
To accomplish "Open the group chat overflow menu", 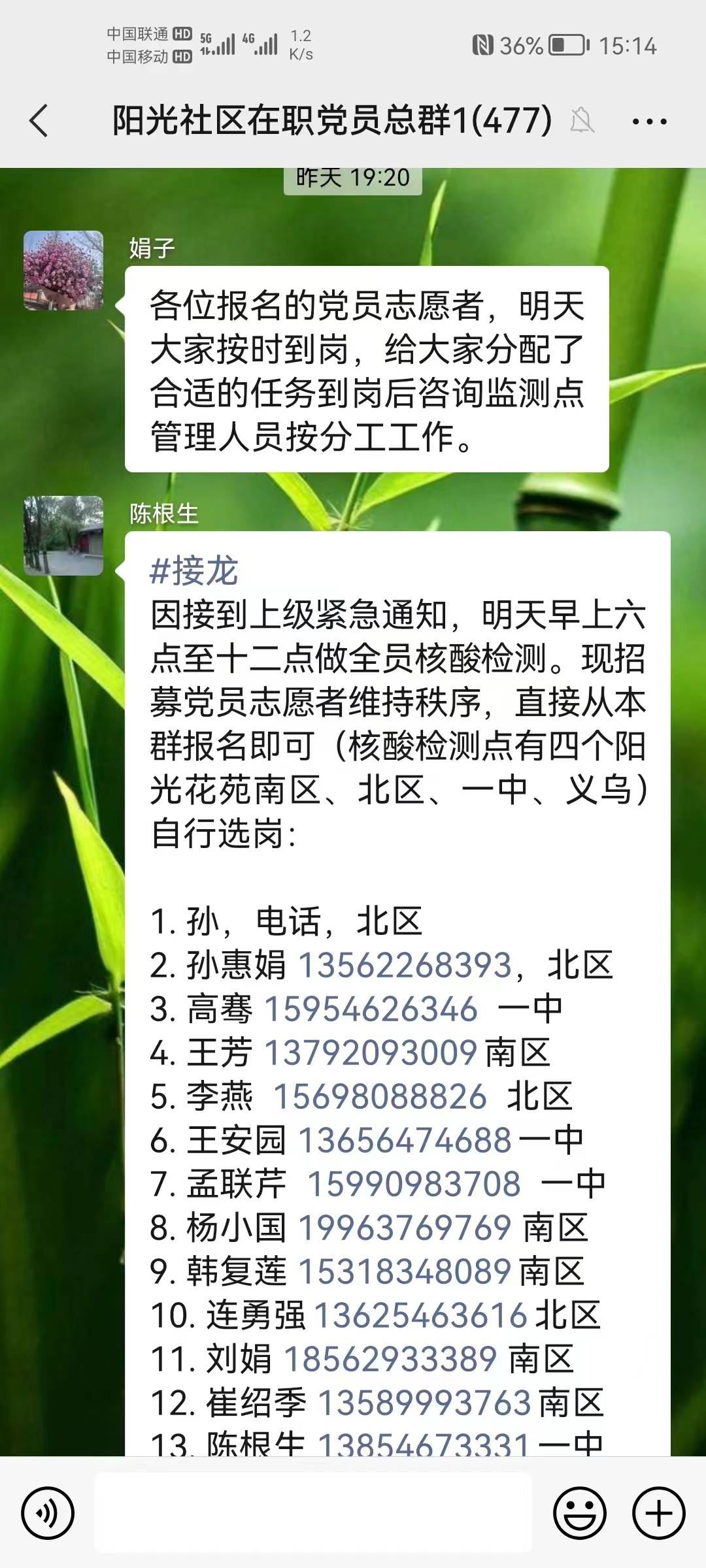I will point(649,122).
